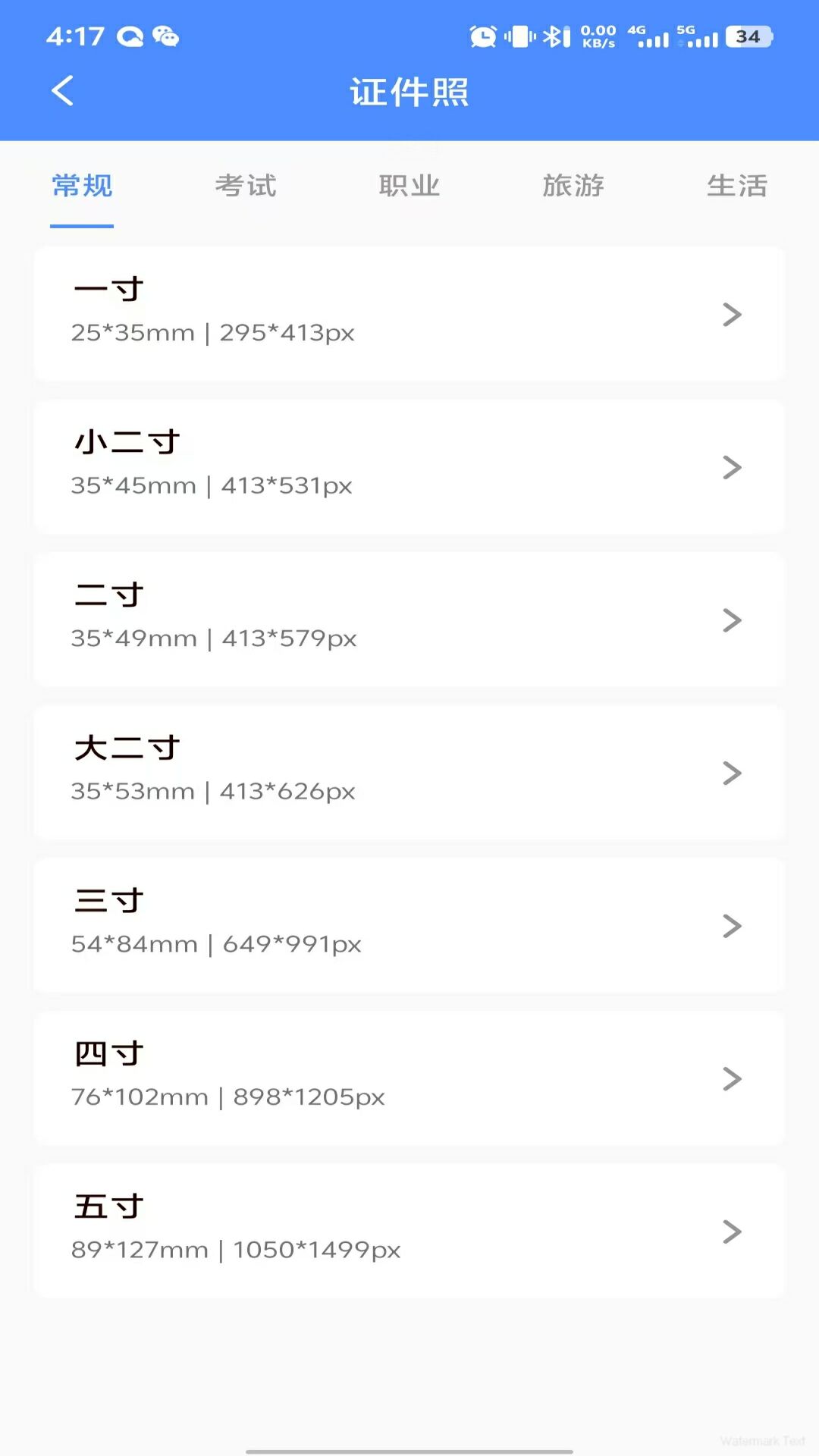Pick the 大二寸 photo size

(x=409, y=773)
